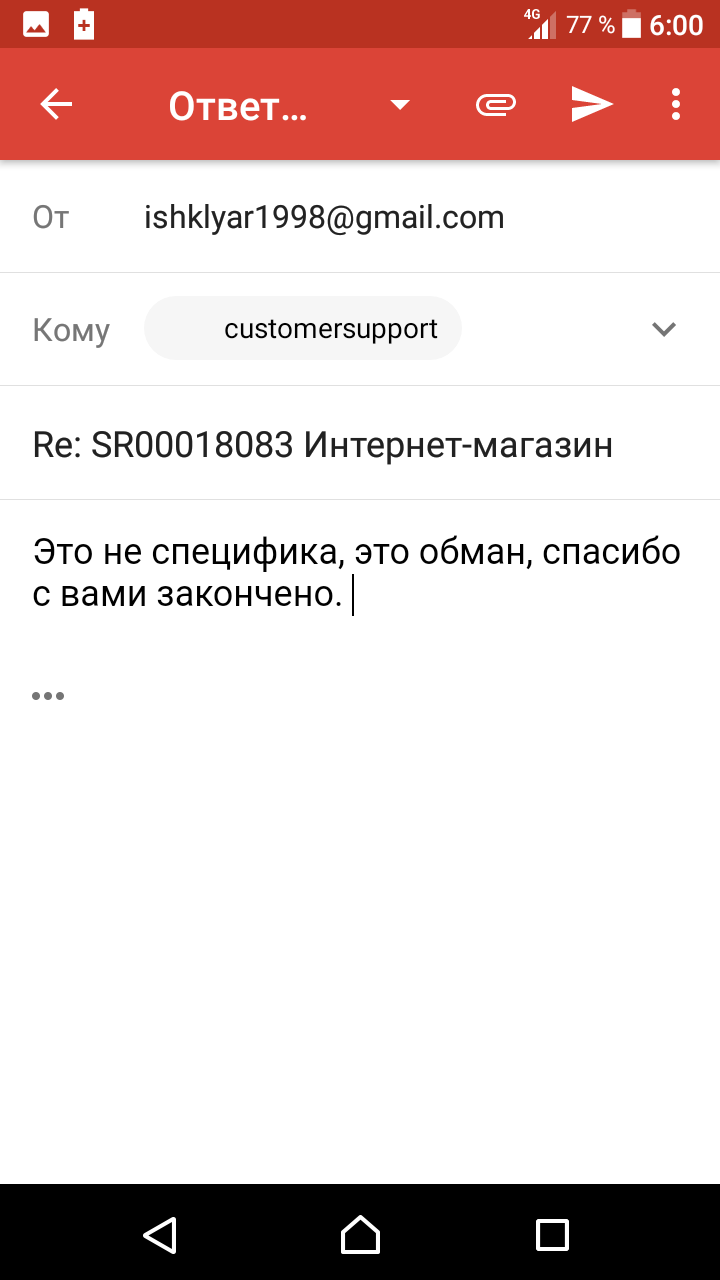The height and width of the screenshot is (1280, 720).
Task: Edit the Re: SR00018083 subject line
Action: coord(322,444)
